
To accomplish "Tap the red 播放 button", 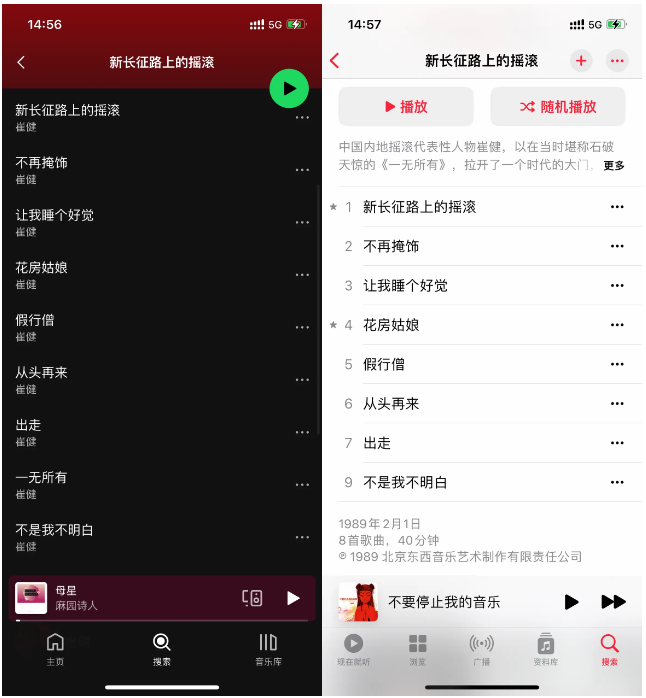I will tap(406, 107).
